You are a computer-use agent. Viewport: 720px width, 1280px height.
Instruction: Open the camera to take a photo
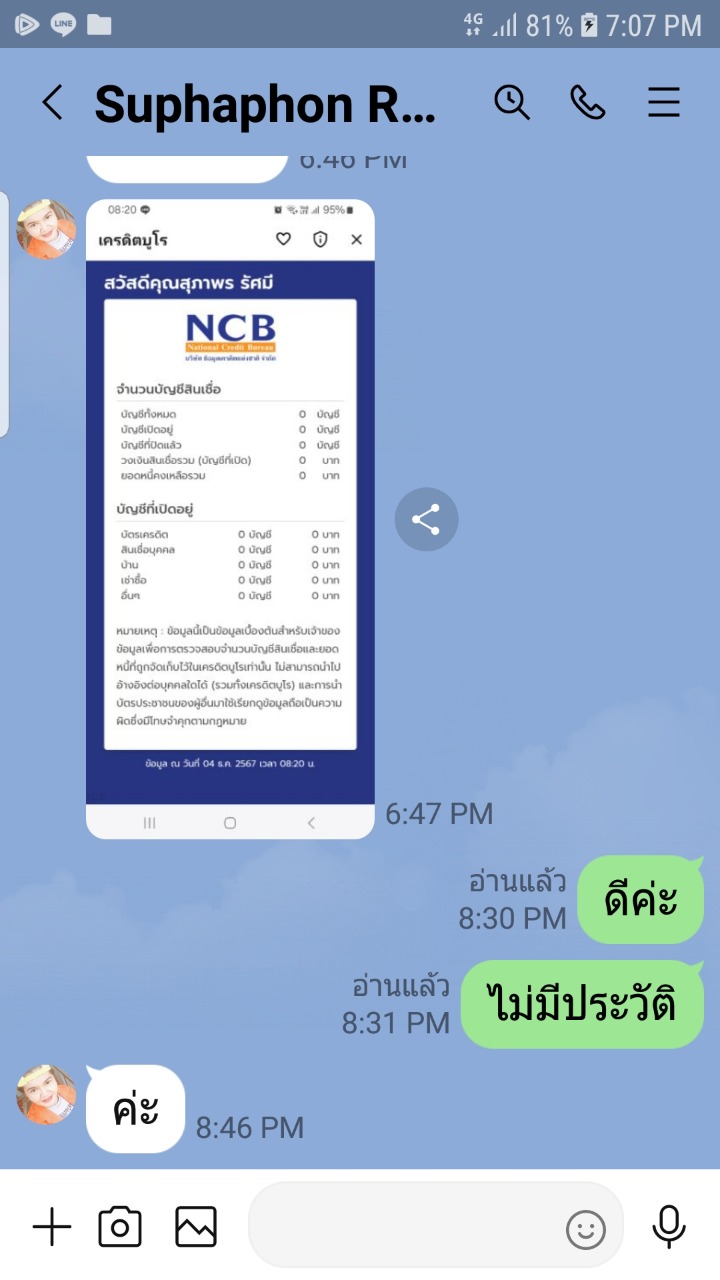point(120,1227)
